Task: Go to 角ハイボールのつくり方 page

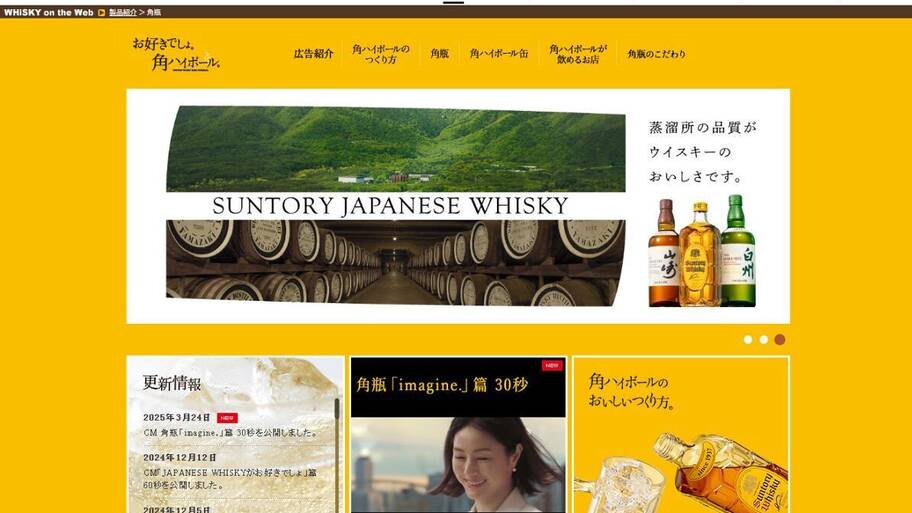Action: point(381,54)
